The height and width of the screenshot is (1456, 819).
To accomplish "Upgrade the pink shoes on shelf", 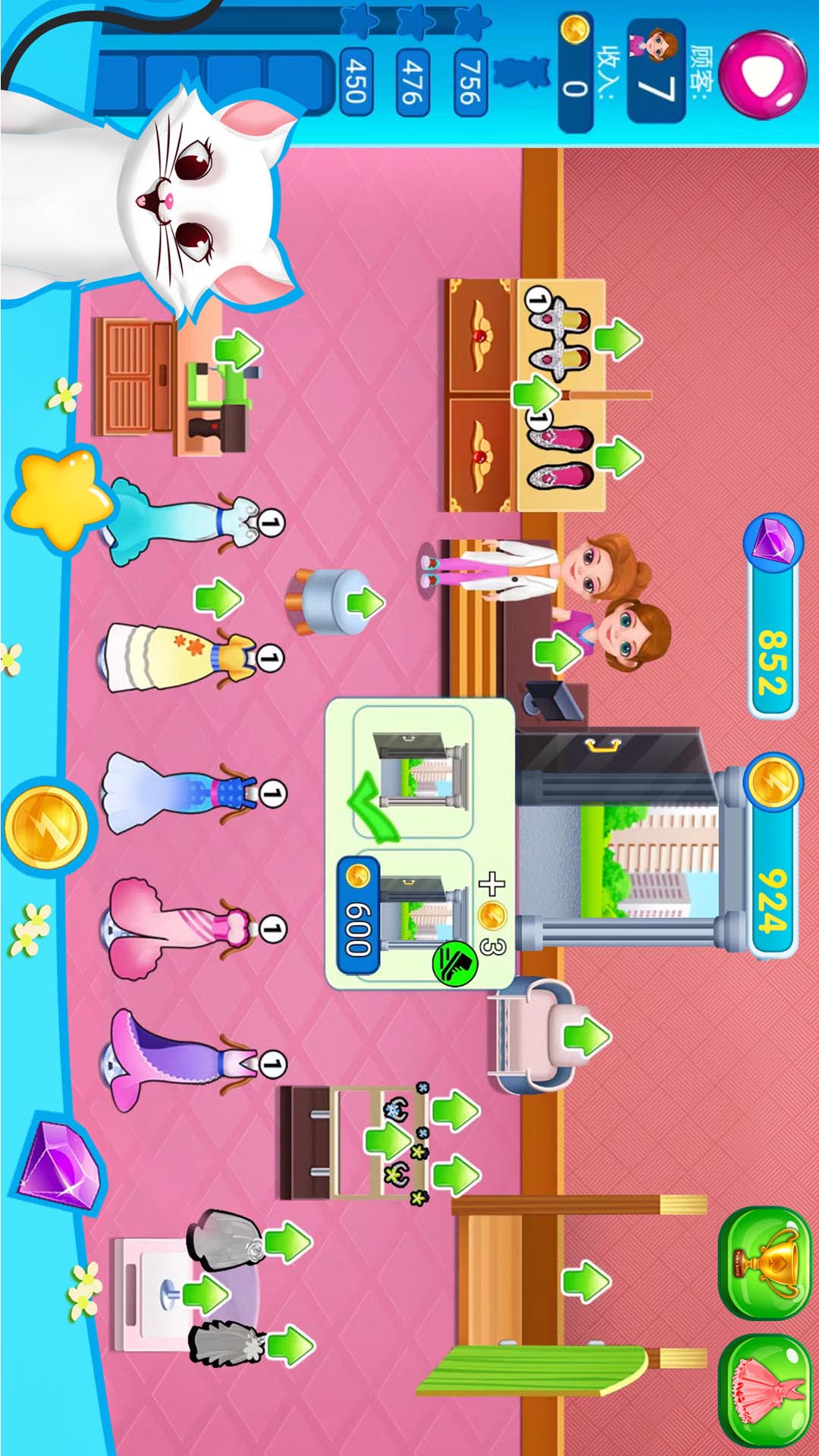I will point(619,457).
